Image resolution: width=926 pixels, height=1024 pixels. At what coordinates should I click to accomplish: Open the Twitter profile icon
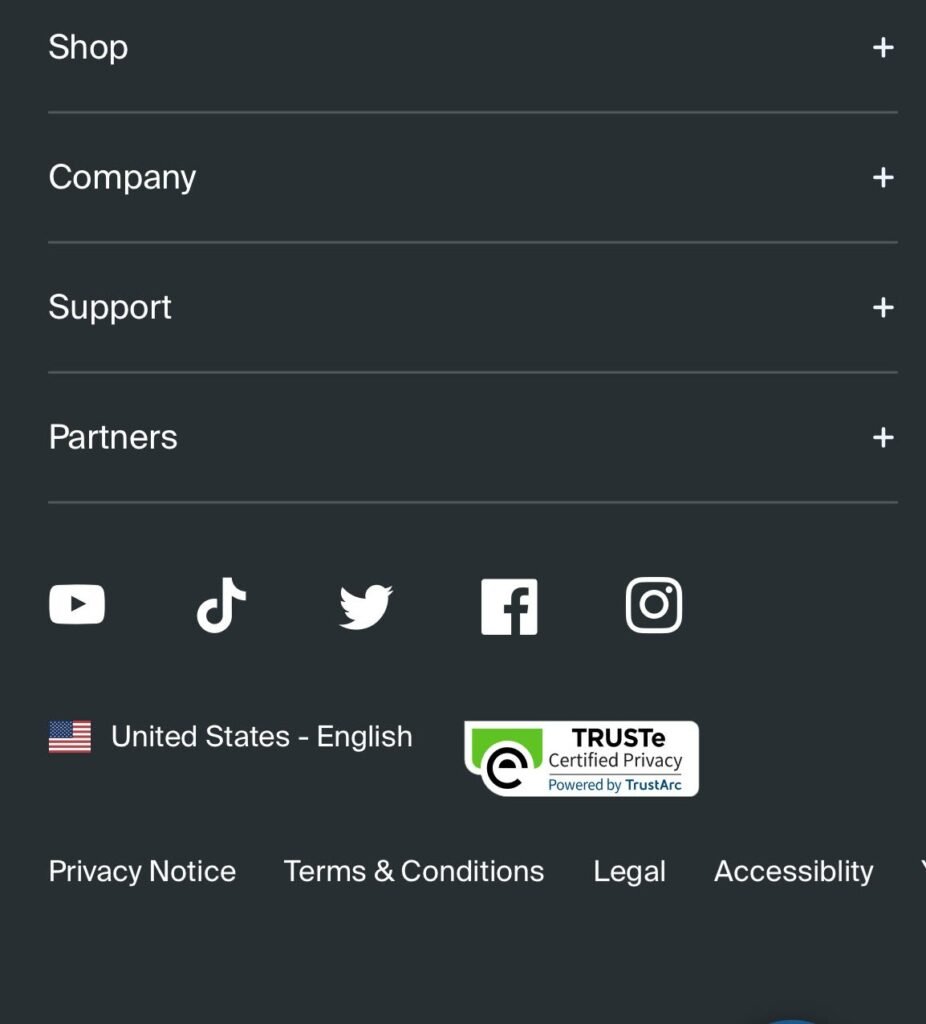365,607
